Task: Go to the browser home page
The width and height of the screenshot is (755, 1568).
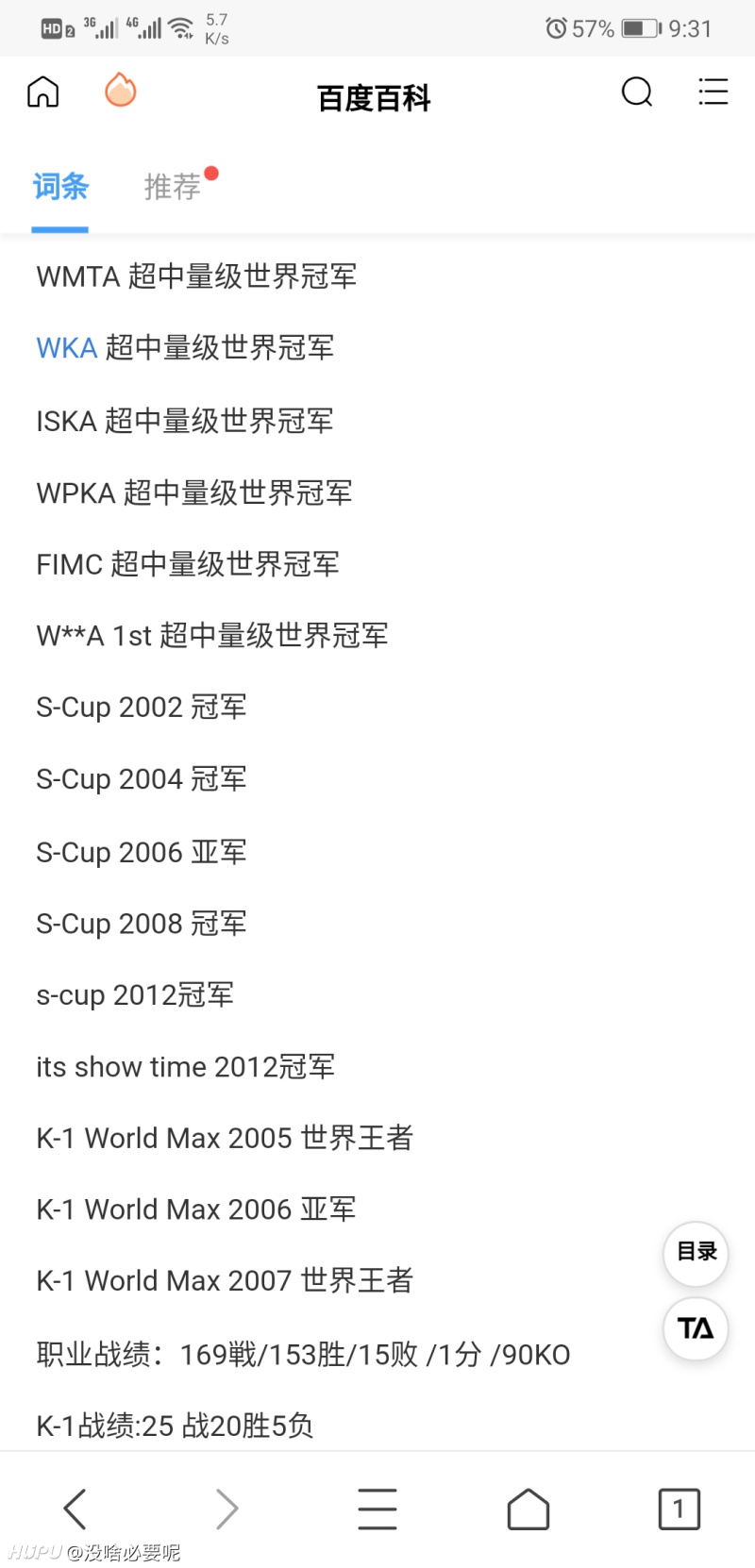Action: 528,1509
